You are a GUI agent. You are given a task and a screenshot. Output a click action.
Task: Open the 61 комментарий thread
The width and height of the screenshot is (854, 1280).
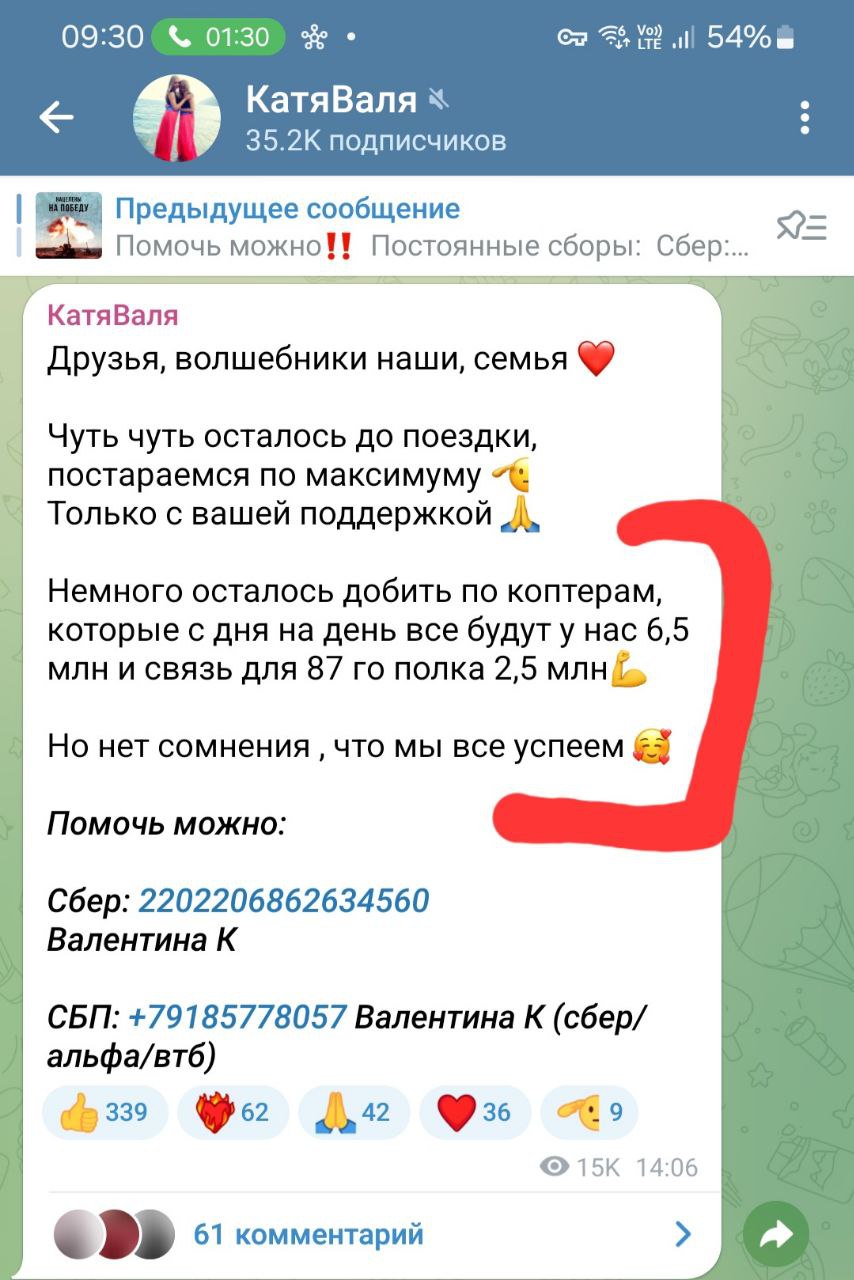(370, 1234)
